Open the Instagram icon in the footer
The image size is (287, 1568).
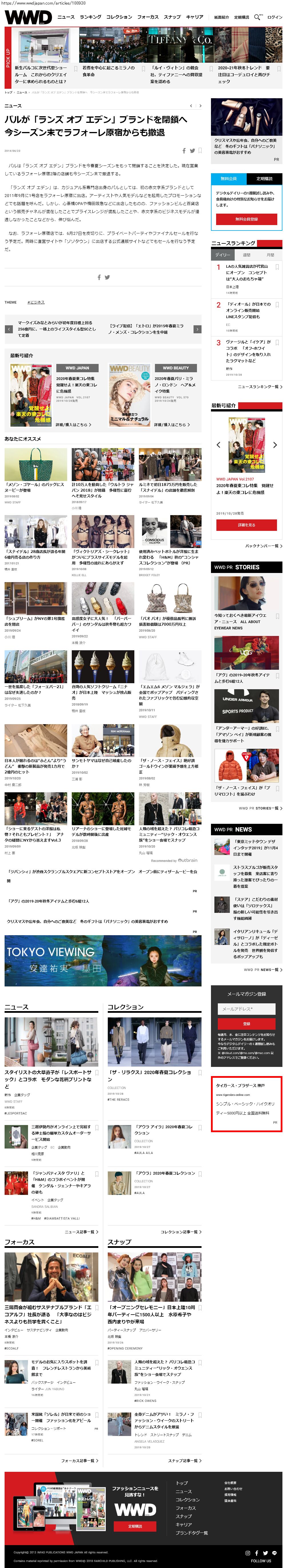[x=248, y=1553]
